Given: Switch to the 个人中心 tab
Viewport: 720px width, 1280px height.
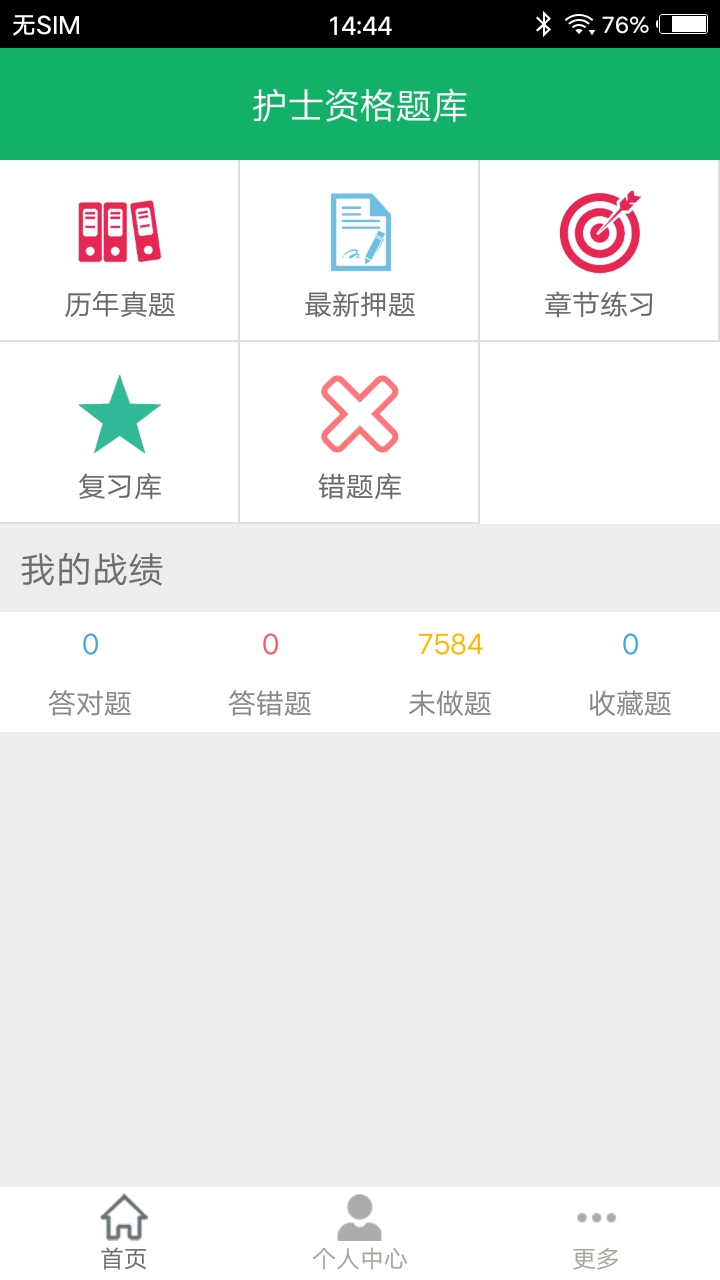Looking at the screenshot, I should point(360,1230).
